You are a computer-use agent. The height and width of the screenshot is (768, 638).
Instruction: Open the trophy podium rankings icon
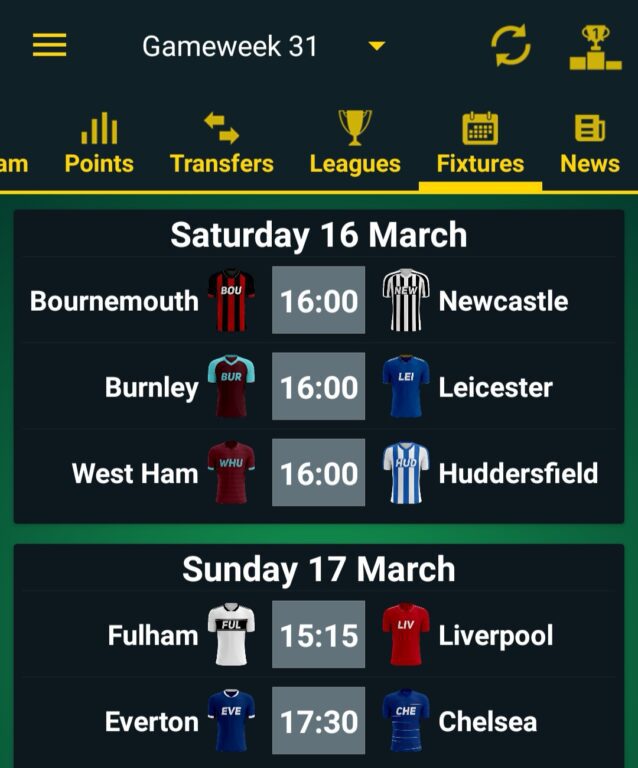pos(595,47)
